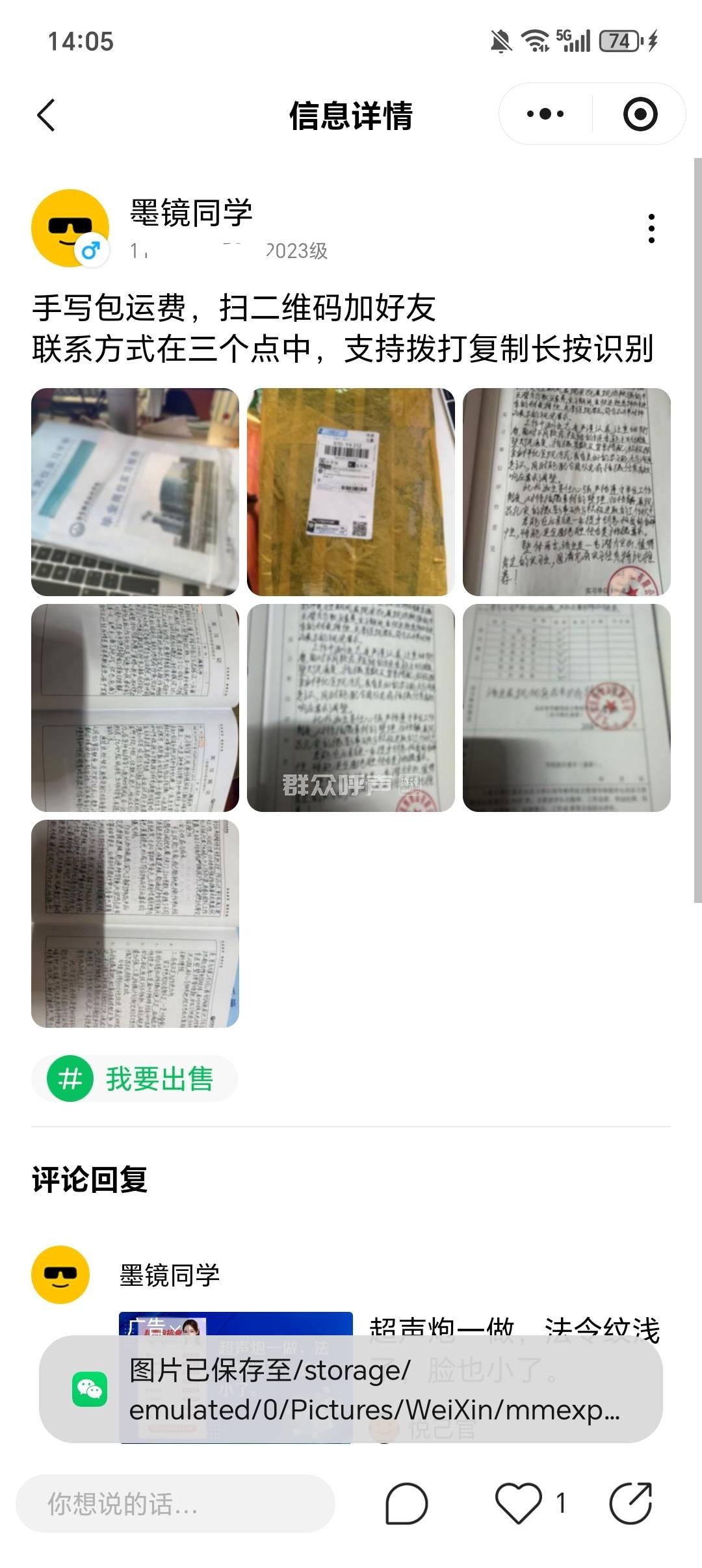
Task: Open 墨镜同学's profile avatar at post top
Action: coord(70,228)
